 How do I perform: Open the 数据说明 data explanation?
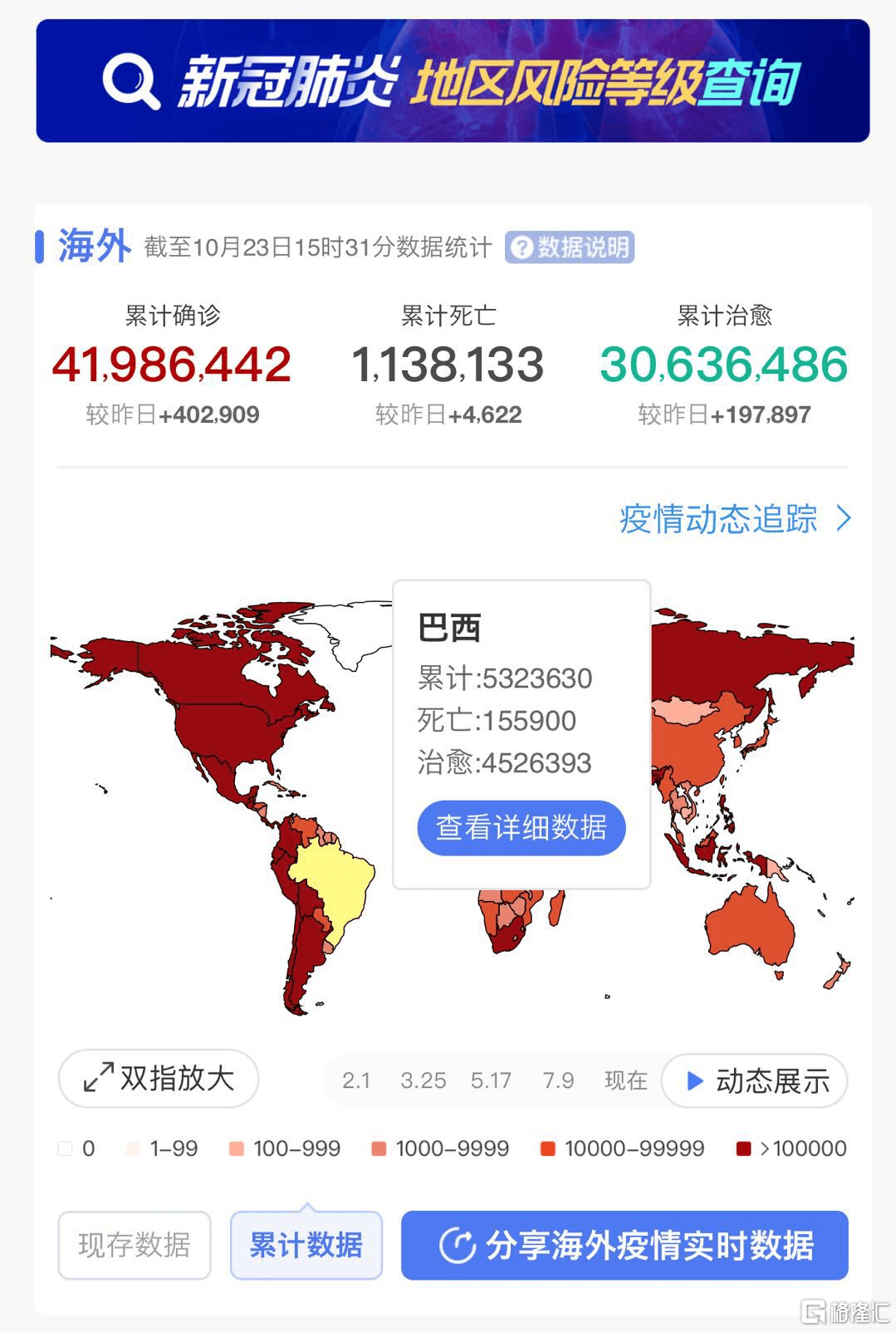570,247
